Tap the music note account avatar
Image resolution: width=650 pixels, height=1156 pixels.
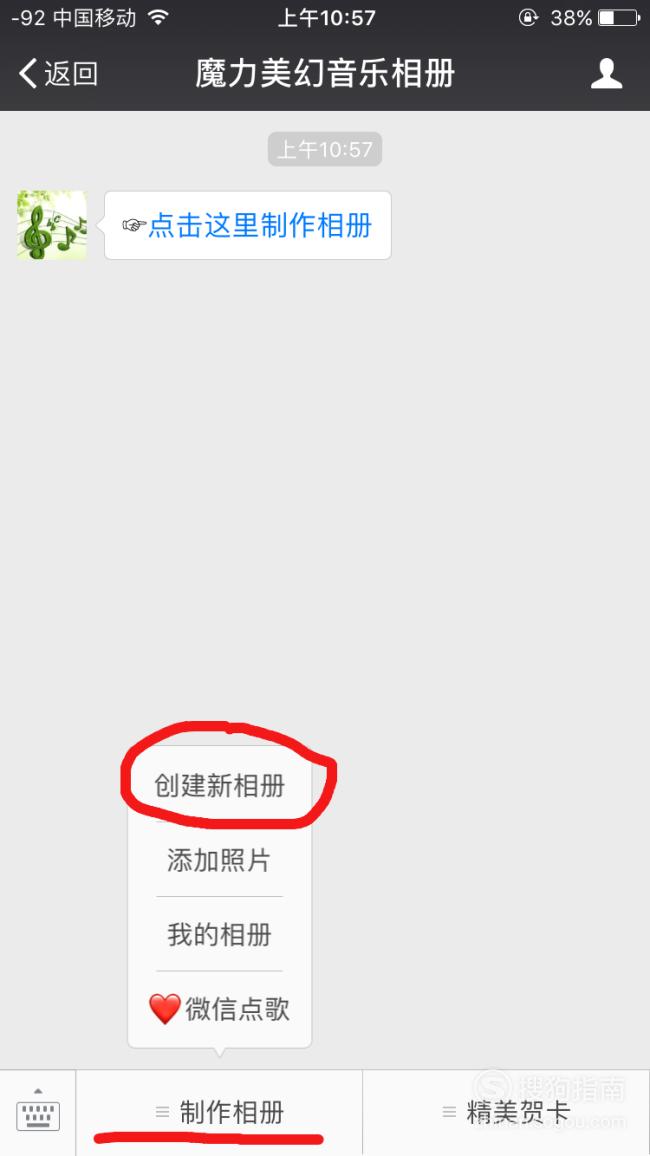click(51, 225)
